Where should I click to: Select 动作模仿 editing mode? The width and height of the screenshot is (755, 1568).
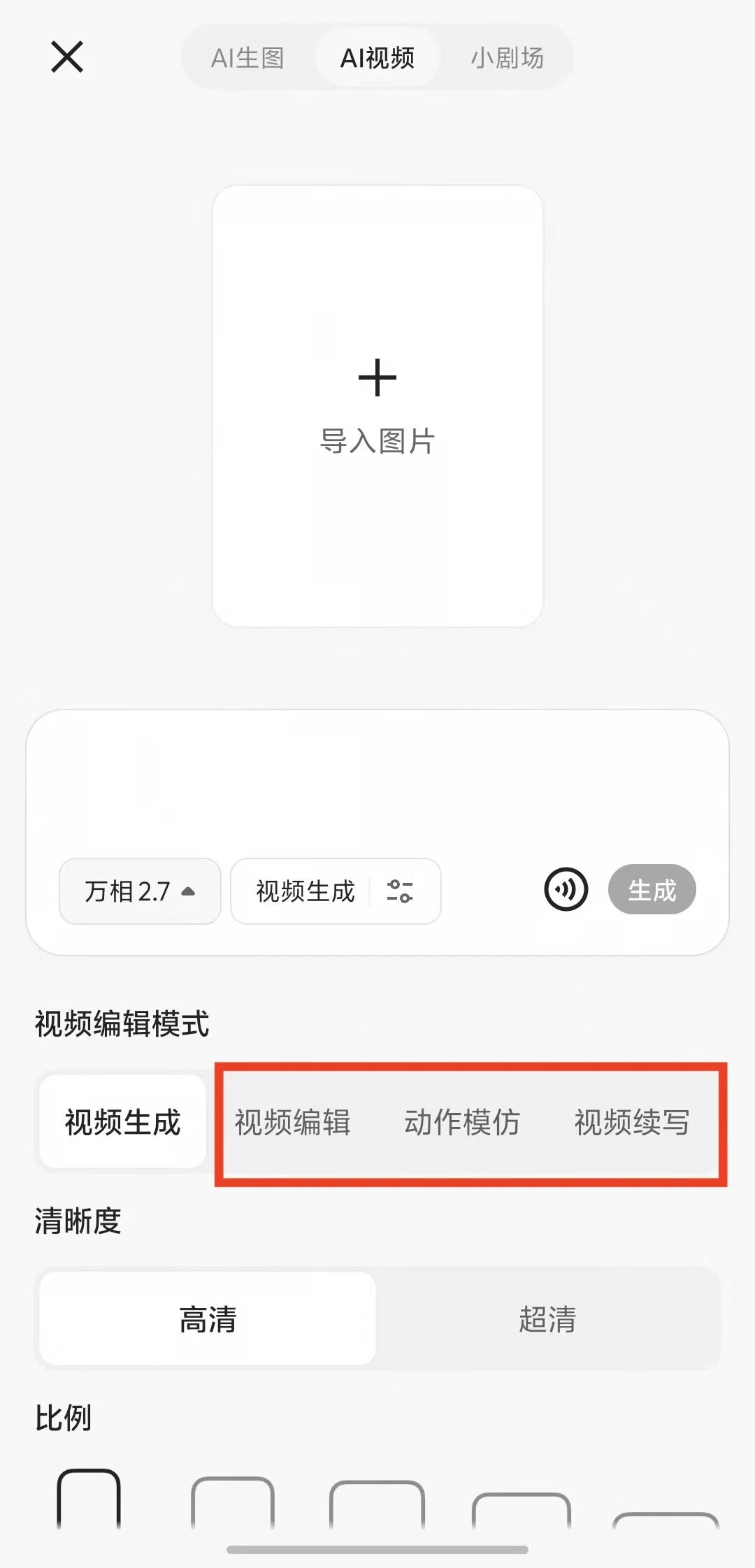pos(462,1122)
